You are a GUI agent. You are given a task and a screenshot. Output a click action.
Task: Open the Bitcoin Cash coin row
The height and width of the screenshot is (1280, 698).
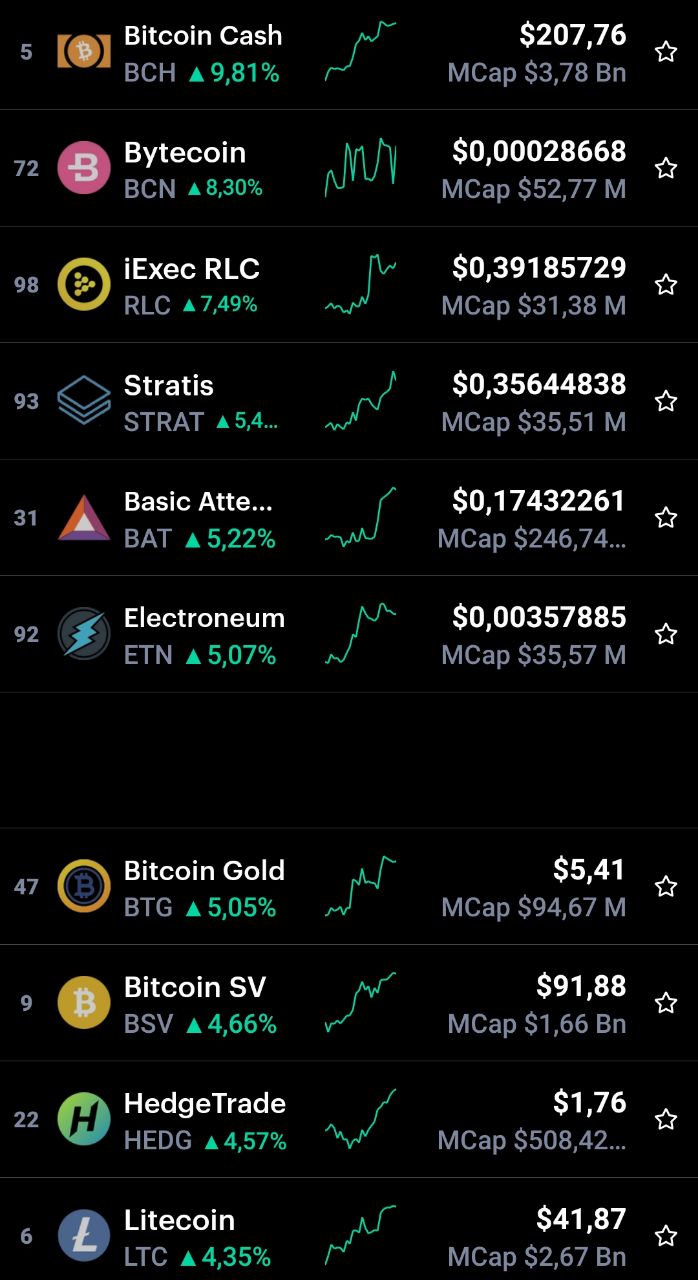click(349, 54)
